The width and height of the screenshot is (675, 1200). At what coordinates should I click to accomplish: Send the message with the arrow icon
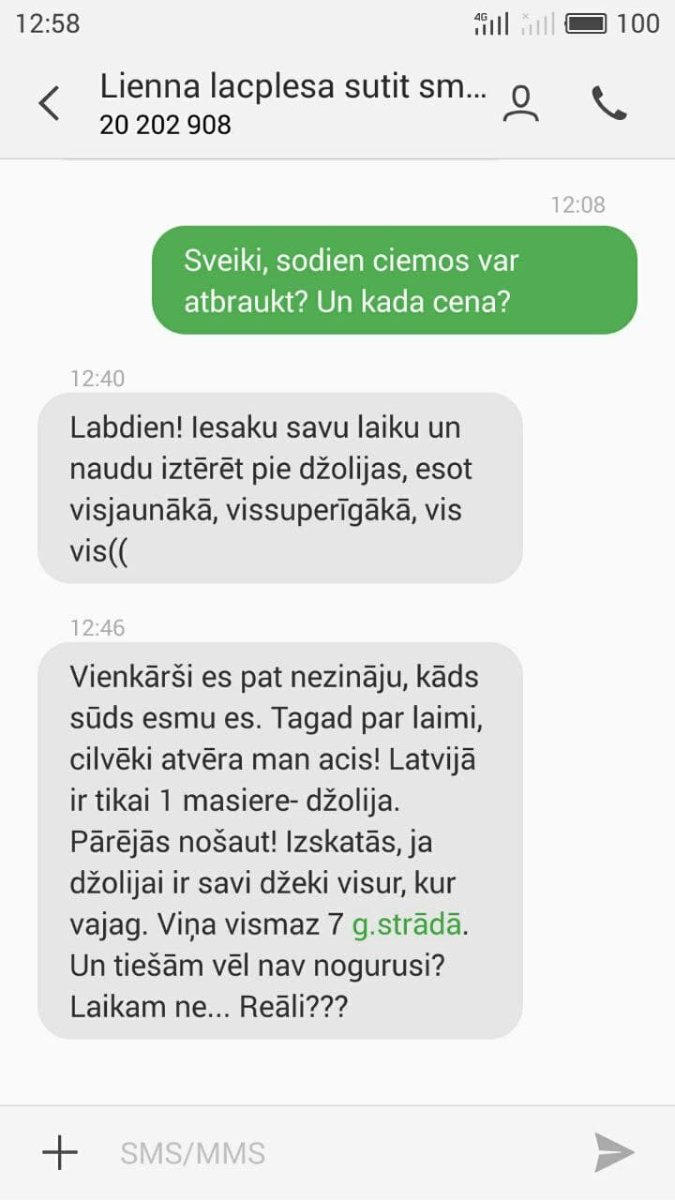pyautogui.click(x=614, y=1153)
